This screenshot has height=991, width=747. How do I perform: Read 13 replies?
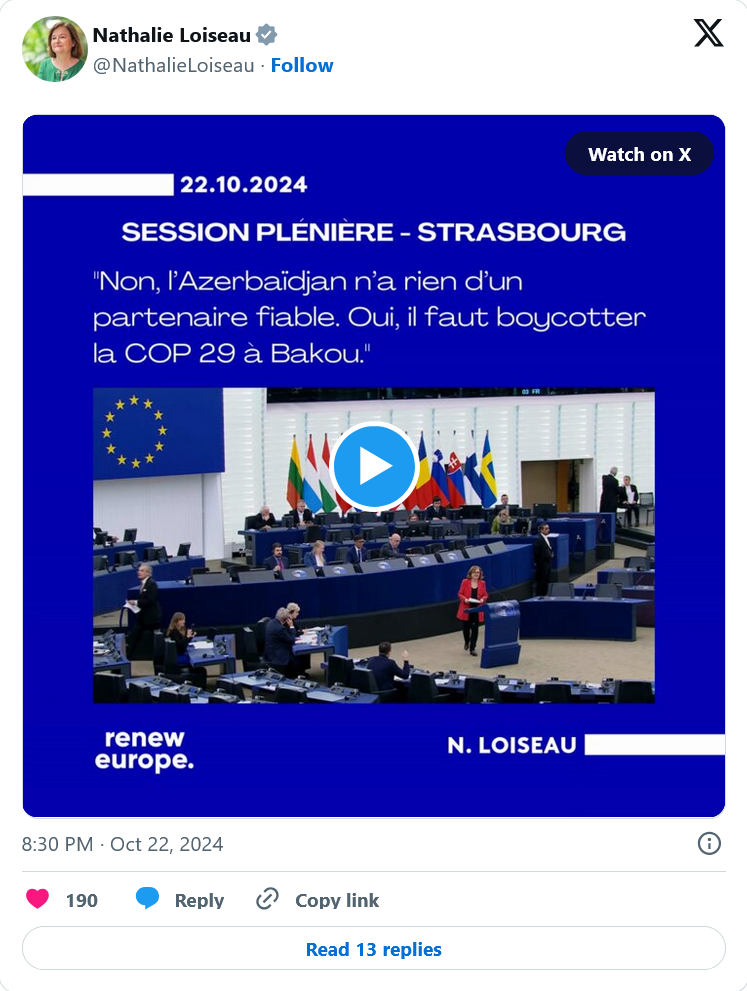click(373, 948)
